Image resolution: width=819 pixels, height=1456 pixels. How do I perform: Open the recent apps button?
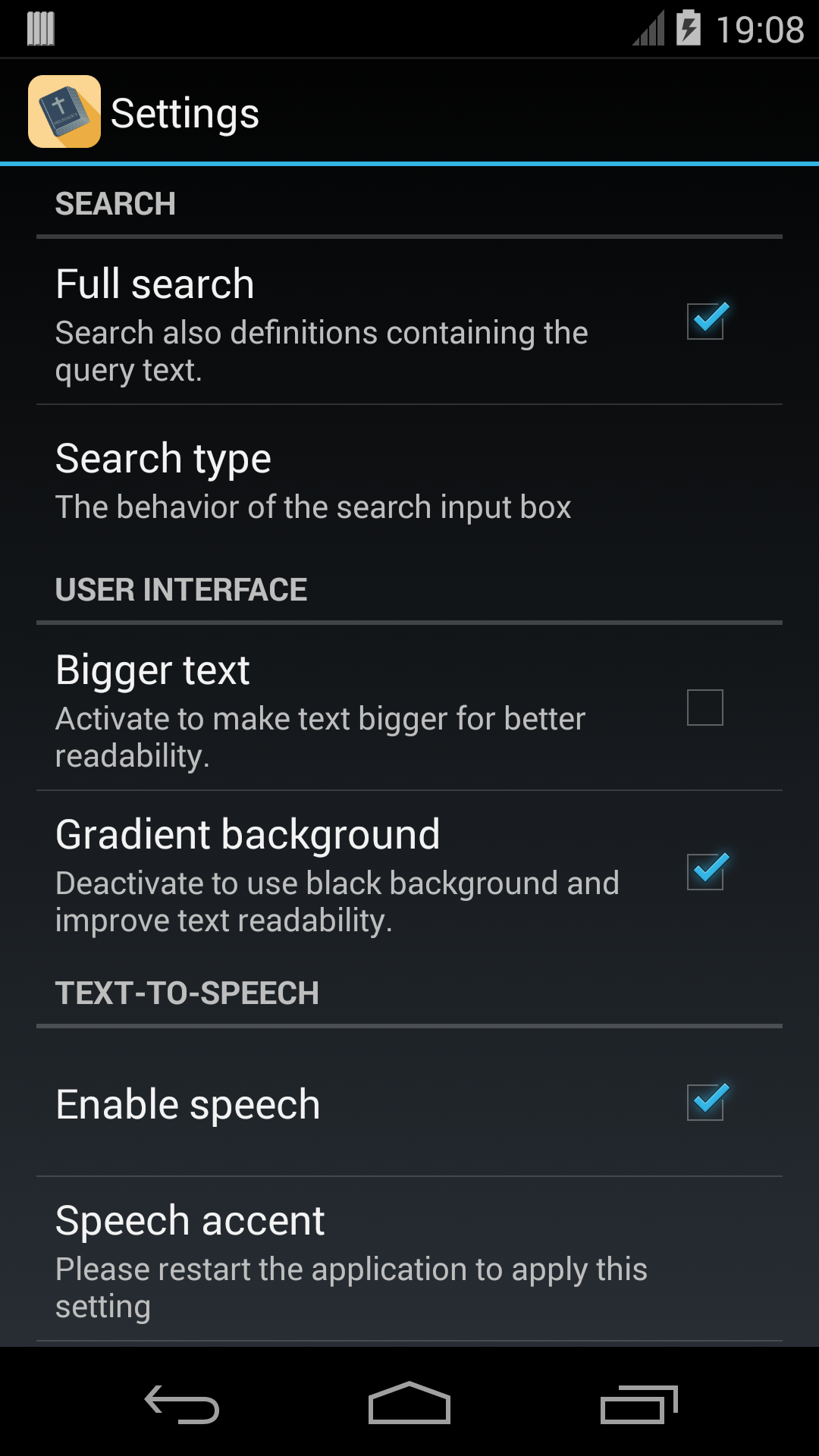coord(639,1404)
